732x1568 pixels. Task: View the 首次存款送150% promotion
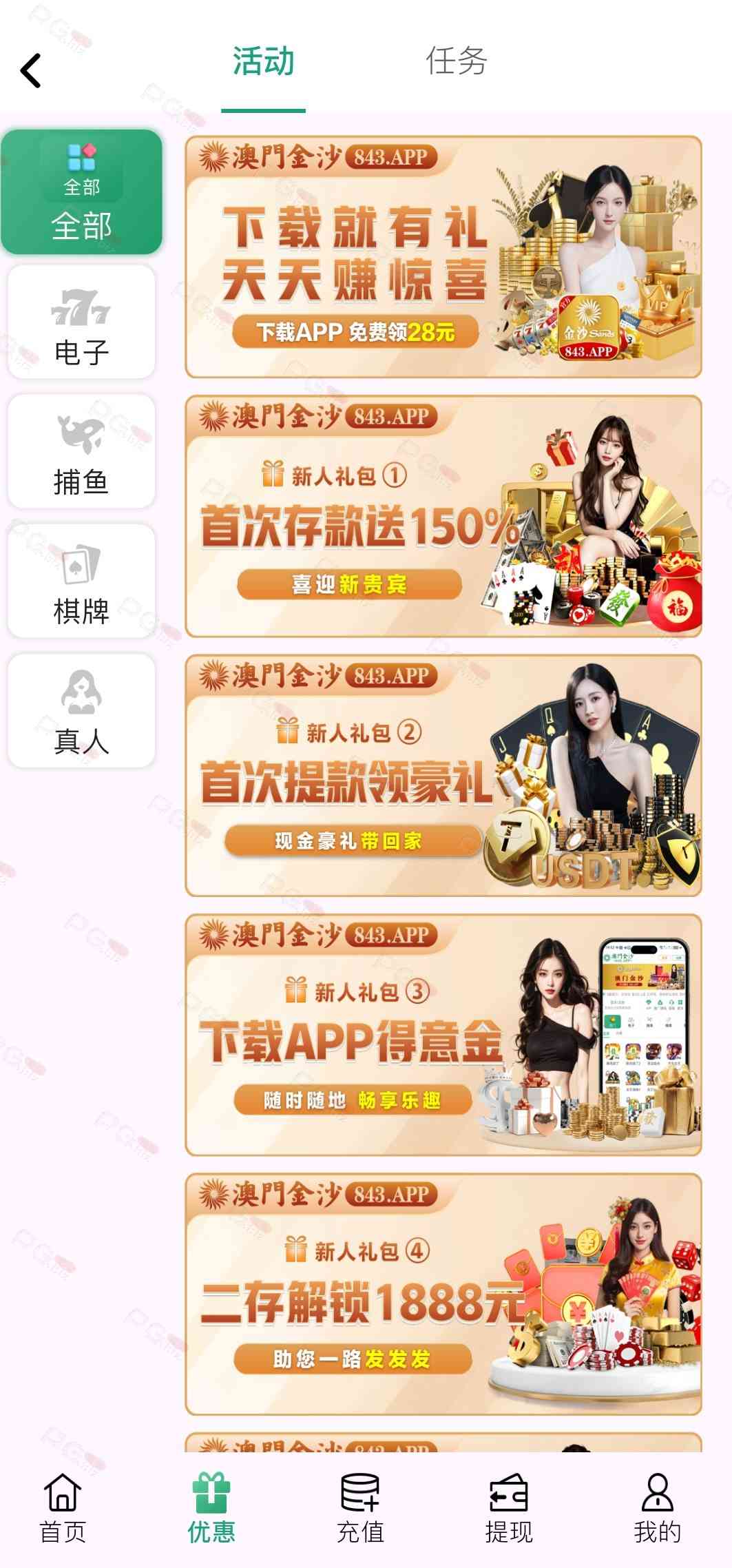point(443,516)
